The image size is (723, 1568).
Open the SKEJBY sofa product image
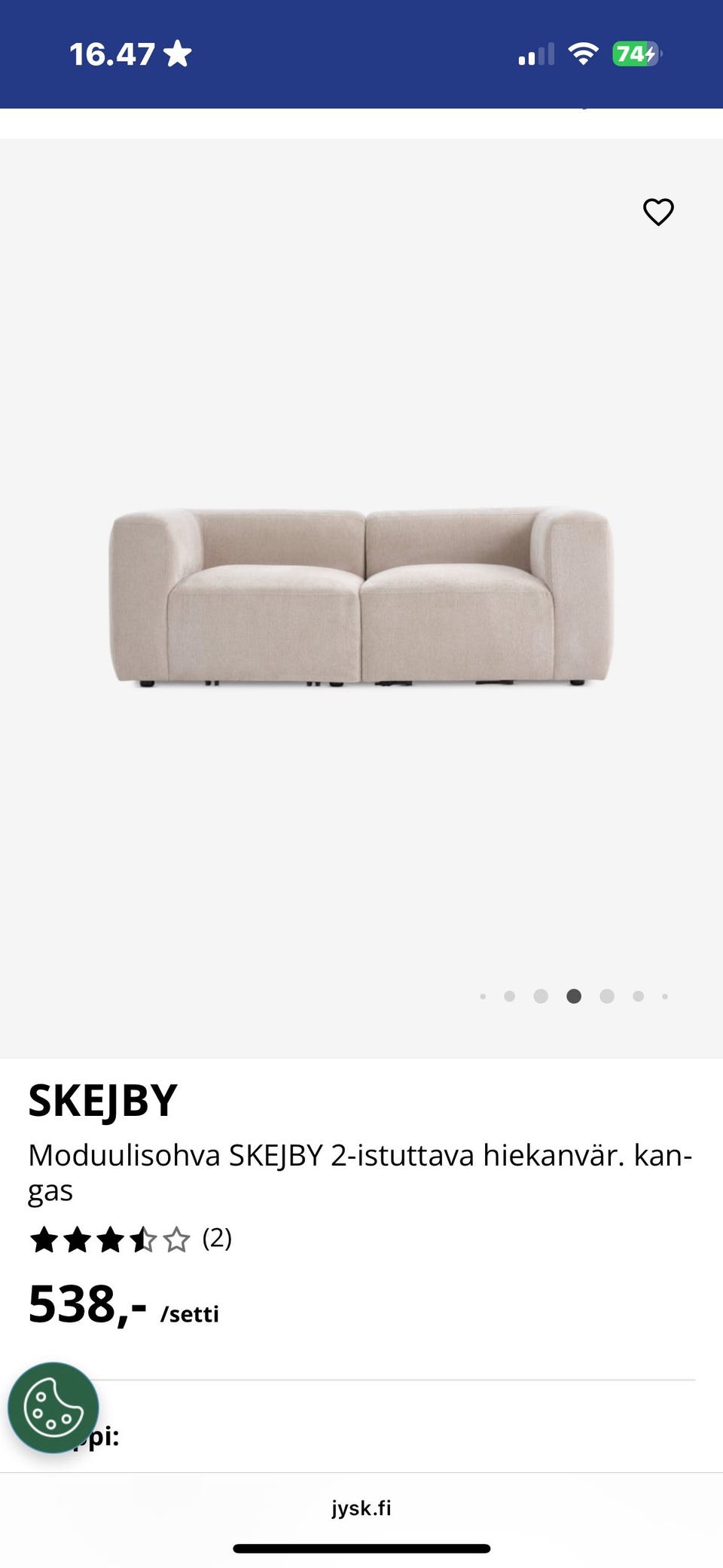[361, 598]
